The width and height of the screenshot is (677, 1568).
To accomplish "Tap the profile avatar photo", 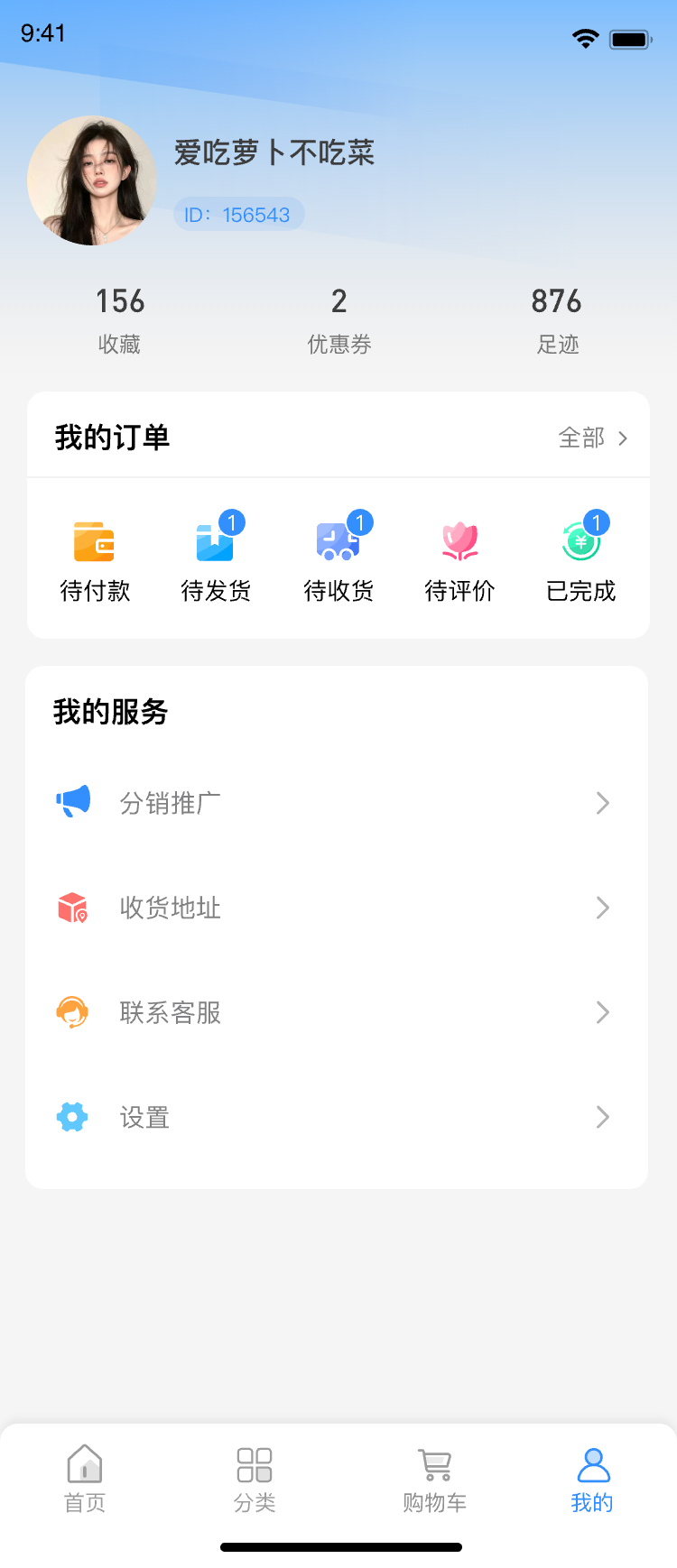I will pos(92,180).
